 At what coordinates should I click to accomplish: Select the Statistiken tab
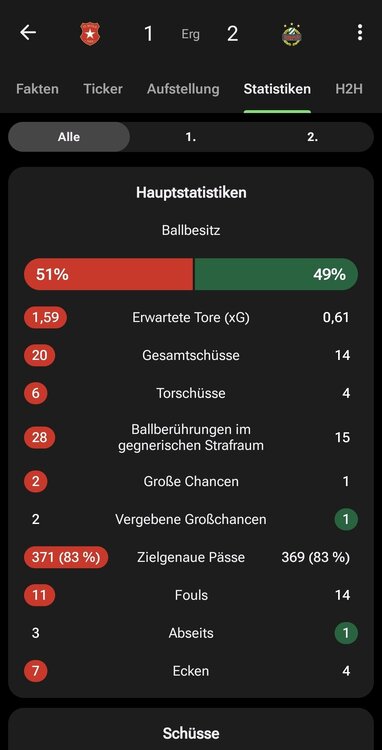pyautogui.click(x=277, y=89)
